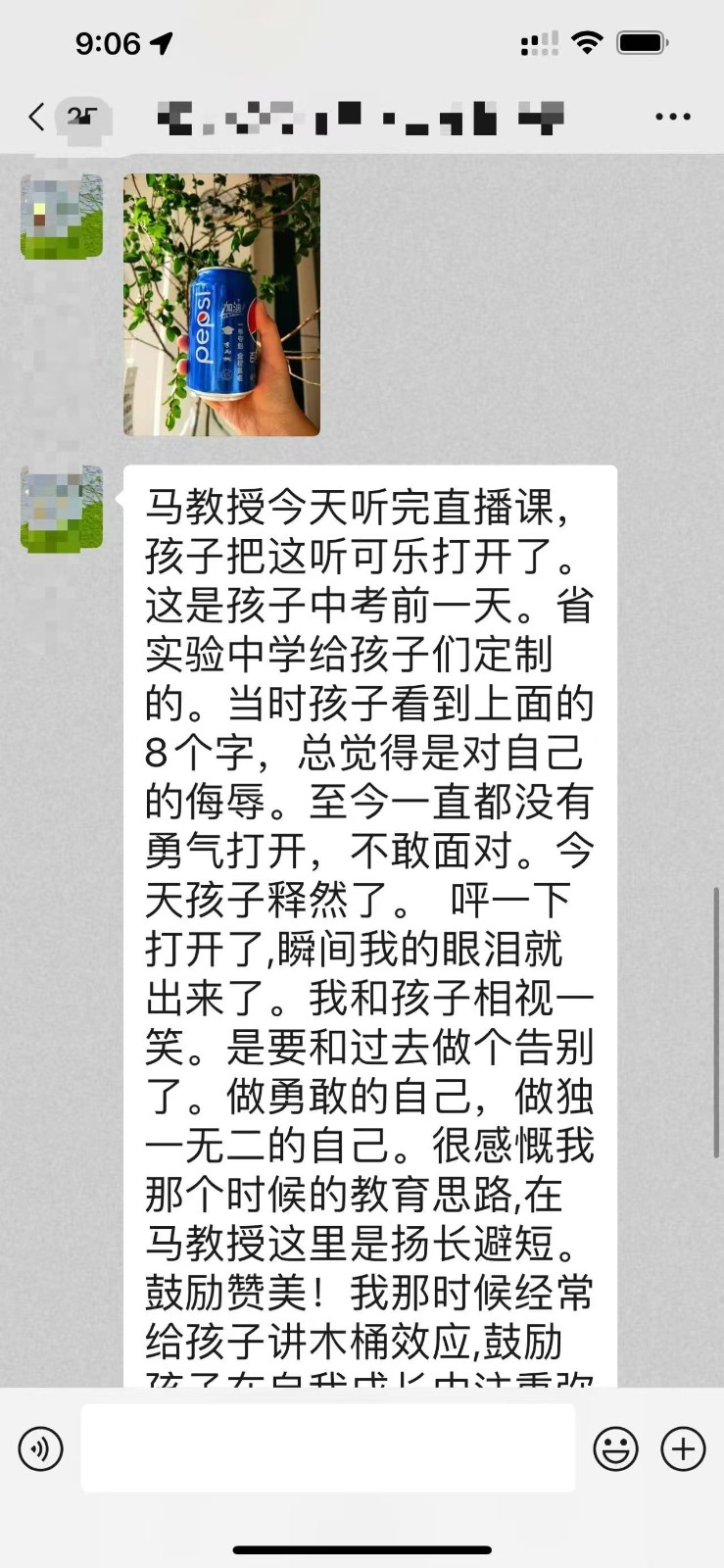Open the three-dot chat info menu
This screenshot has width=724, height=1568.
(x=672, y=118)
